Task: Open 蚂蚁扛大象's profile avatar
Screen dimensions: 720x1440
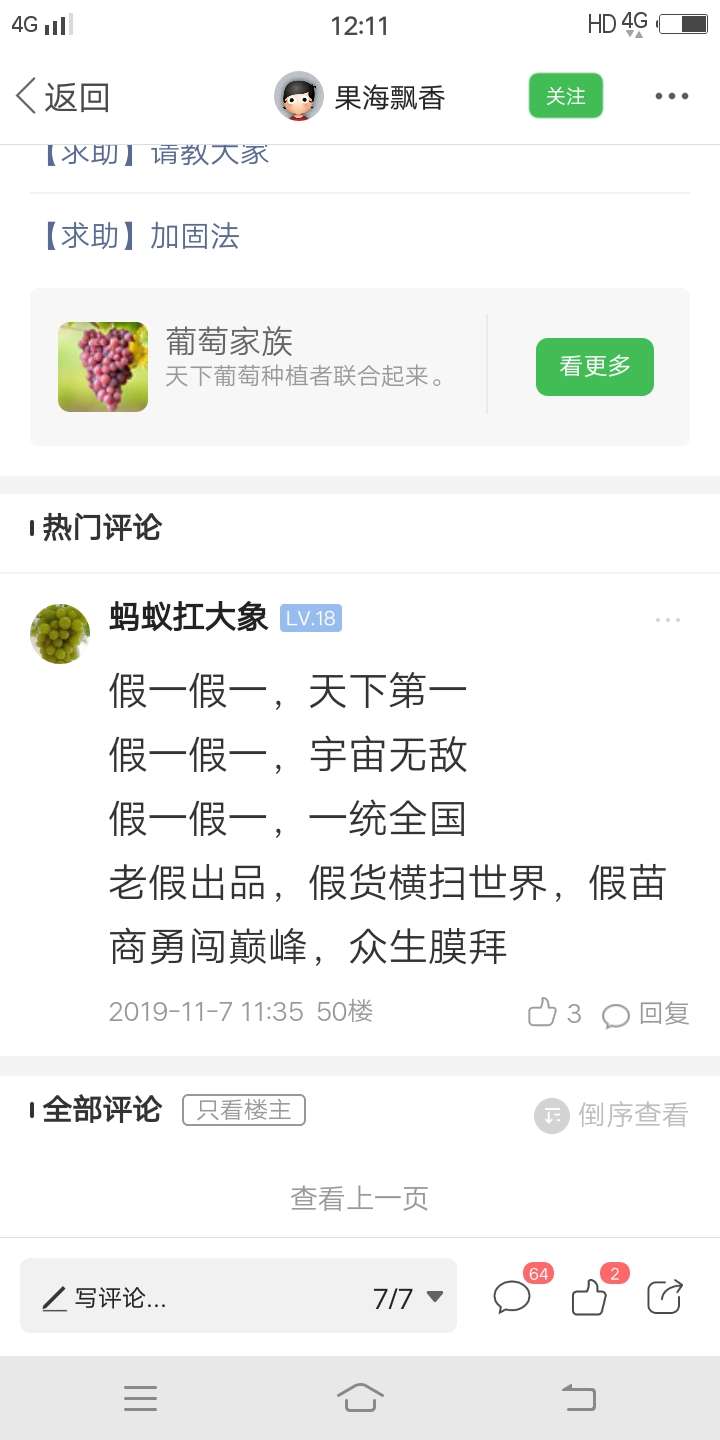Action: pyautogui.click(x=60, y=633)
